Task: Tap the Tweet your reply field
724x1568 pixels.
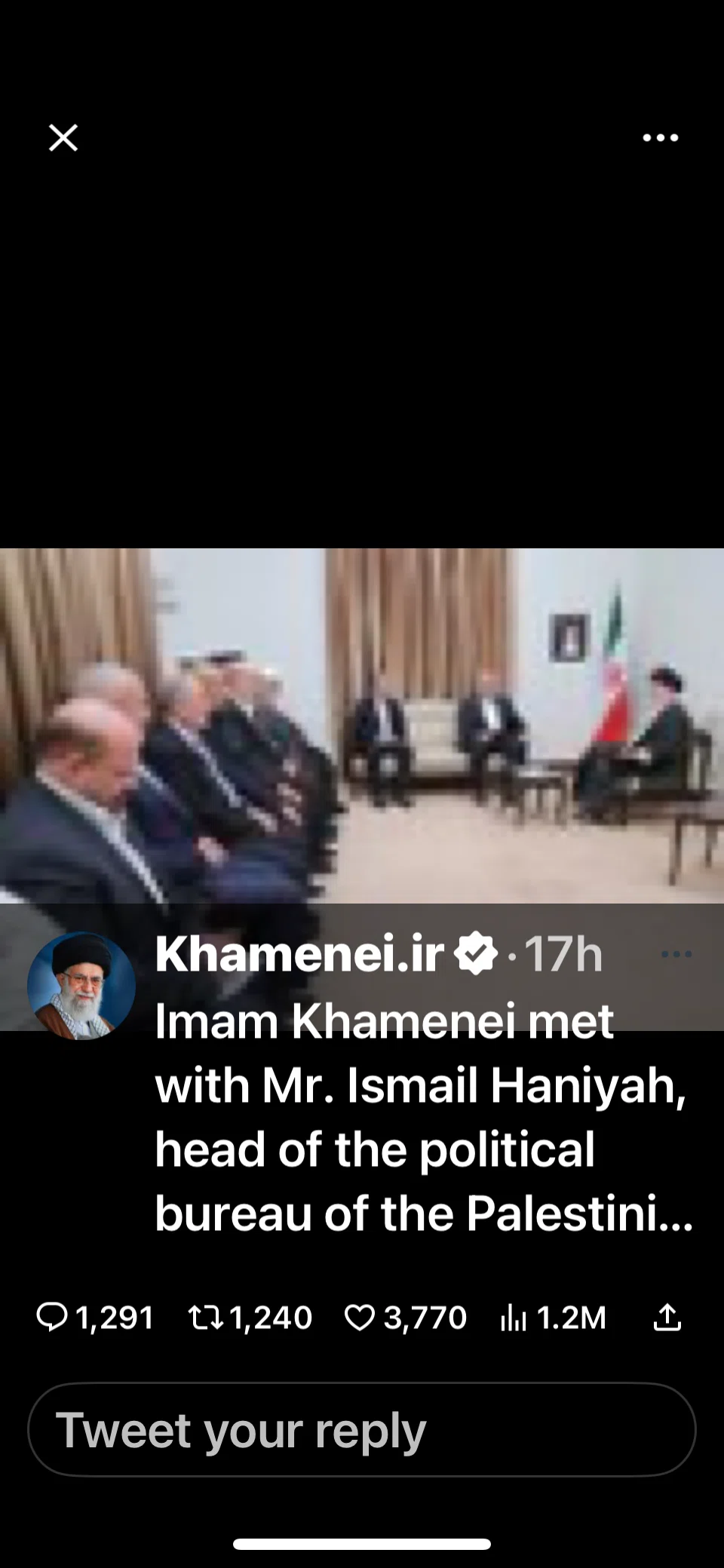Action: (362, 1430)
